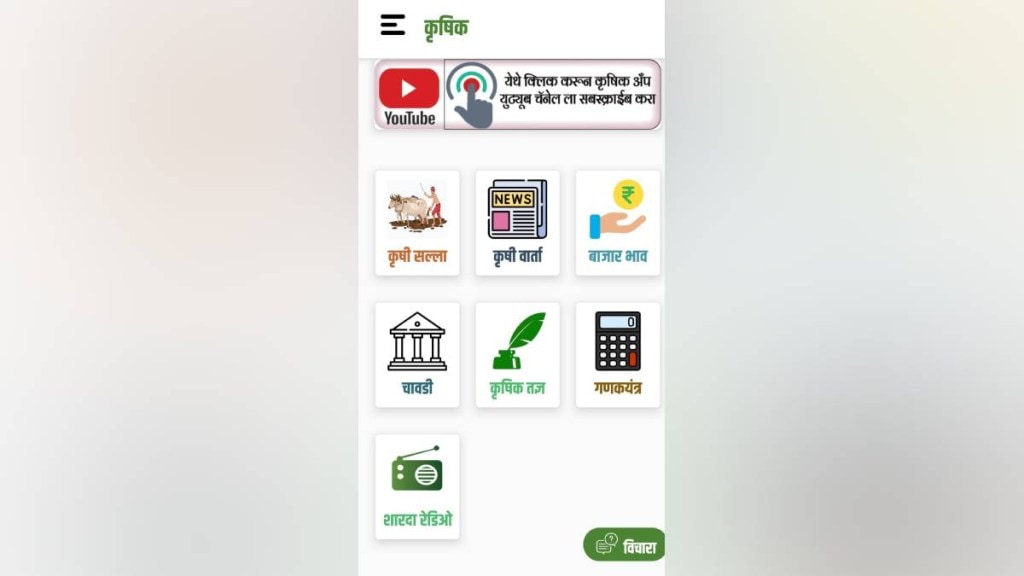Open the कृषी वार्ता news tile
1024x576 pixels.
(517, 223)
